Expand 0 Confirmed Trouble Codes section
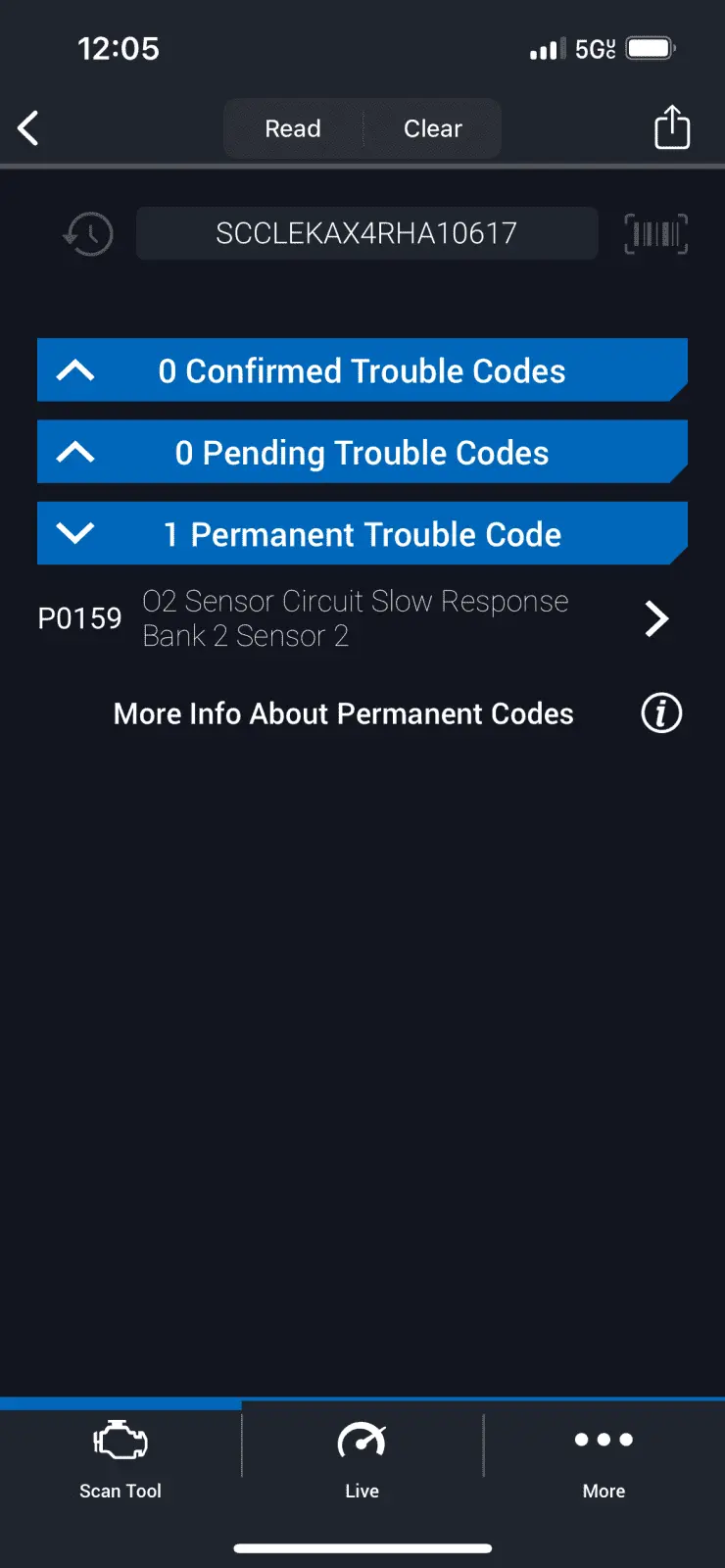 pyautogui.click(x=362, y=370)
